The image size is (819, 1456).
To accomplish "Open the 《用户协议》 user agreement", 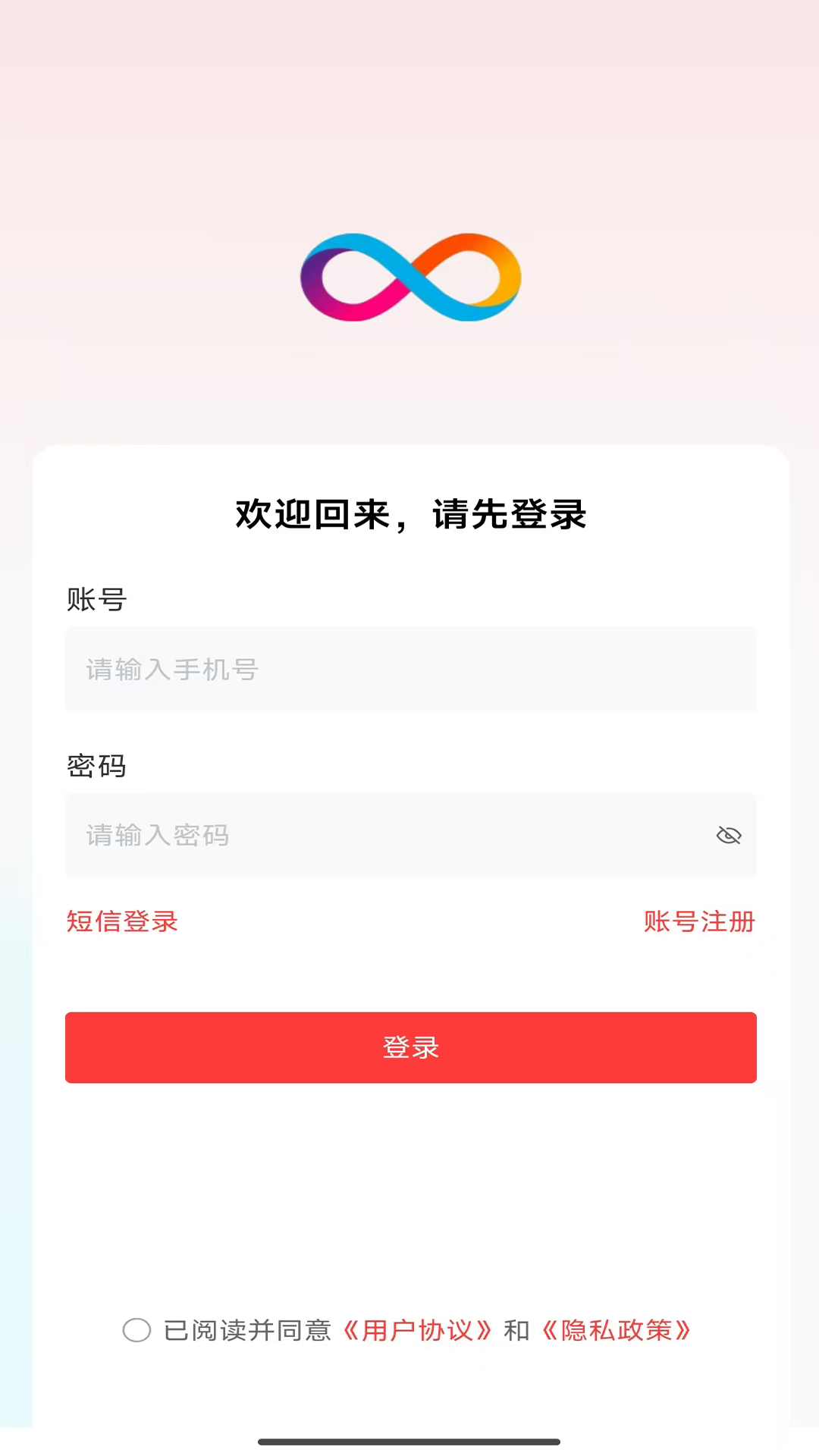I will (x=417, y=1330).
